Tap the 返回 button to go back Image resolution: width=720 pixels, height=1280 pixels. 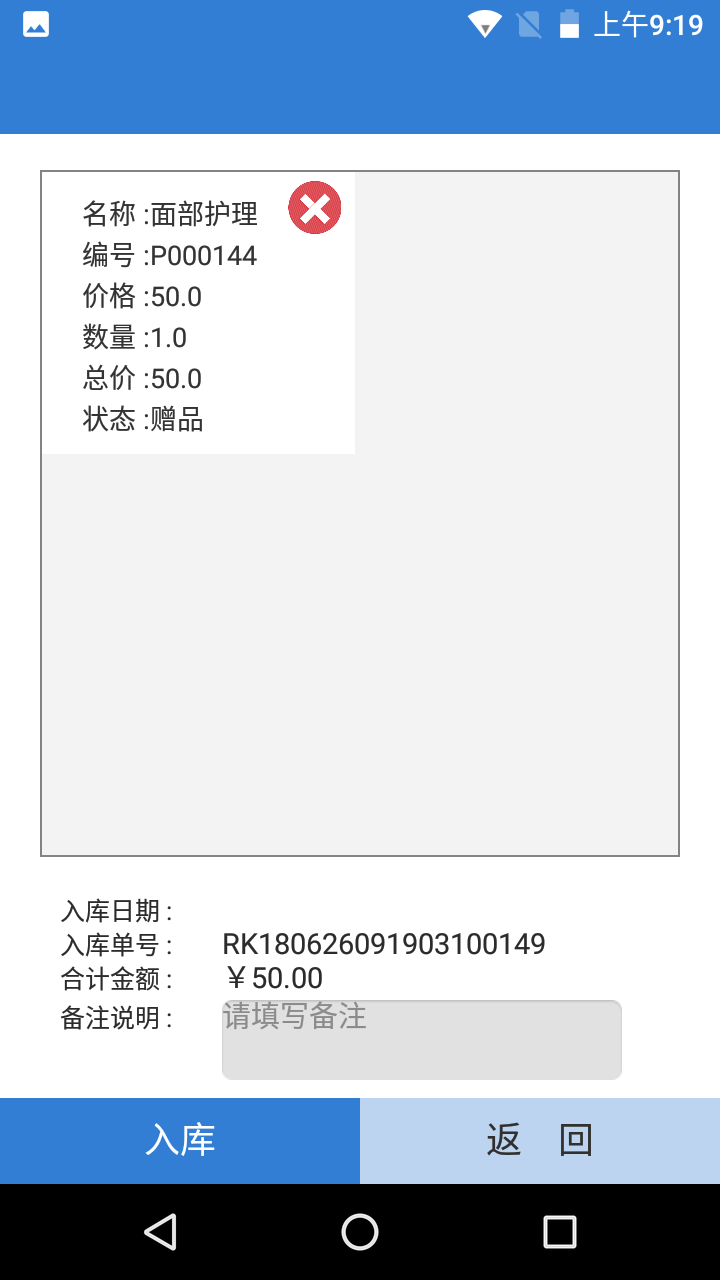coord(540,1141)
